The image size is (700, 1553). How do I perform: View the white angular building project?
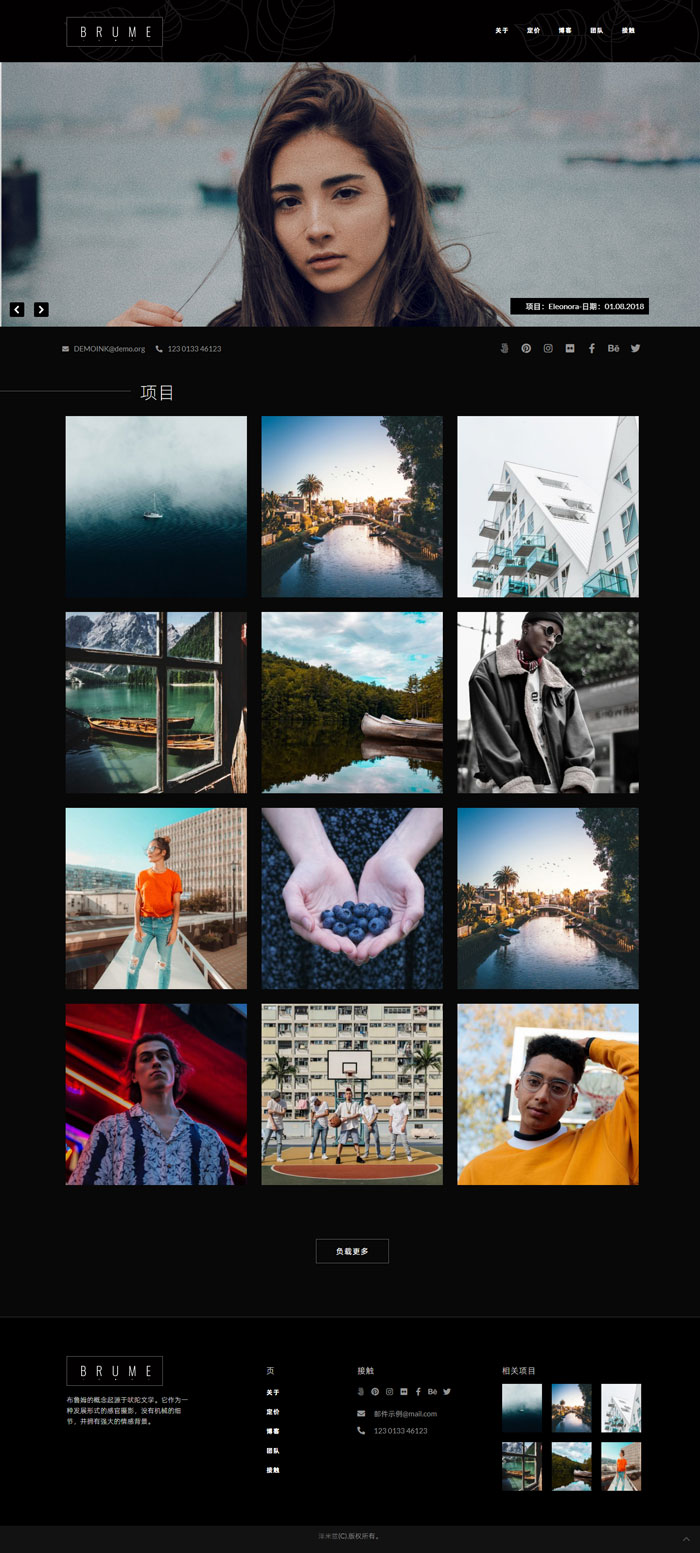[x=547, y=506]
